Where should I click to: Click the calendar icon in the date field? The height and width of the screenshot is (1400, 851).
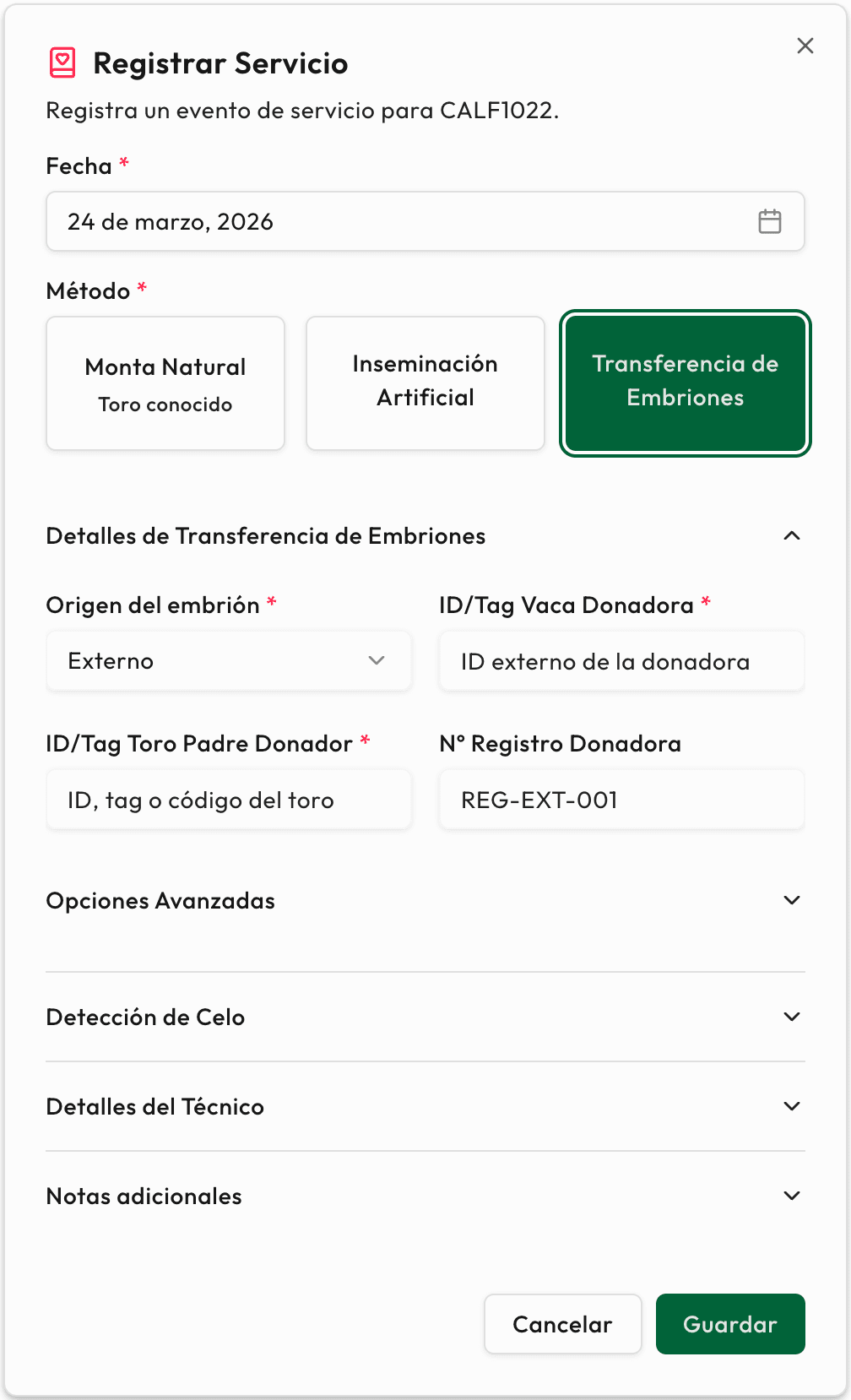click(769, 222)
